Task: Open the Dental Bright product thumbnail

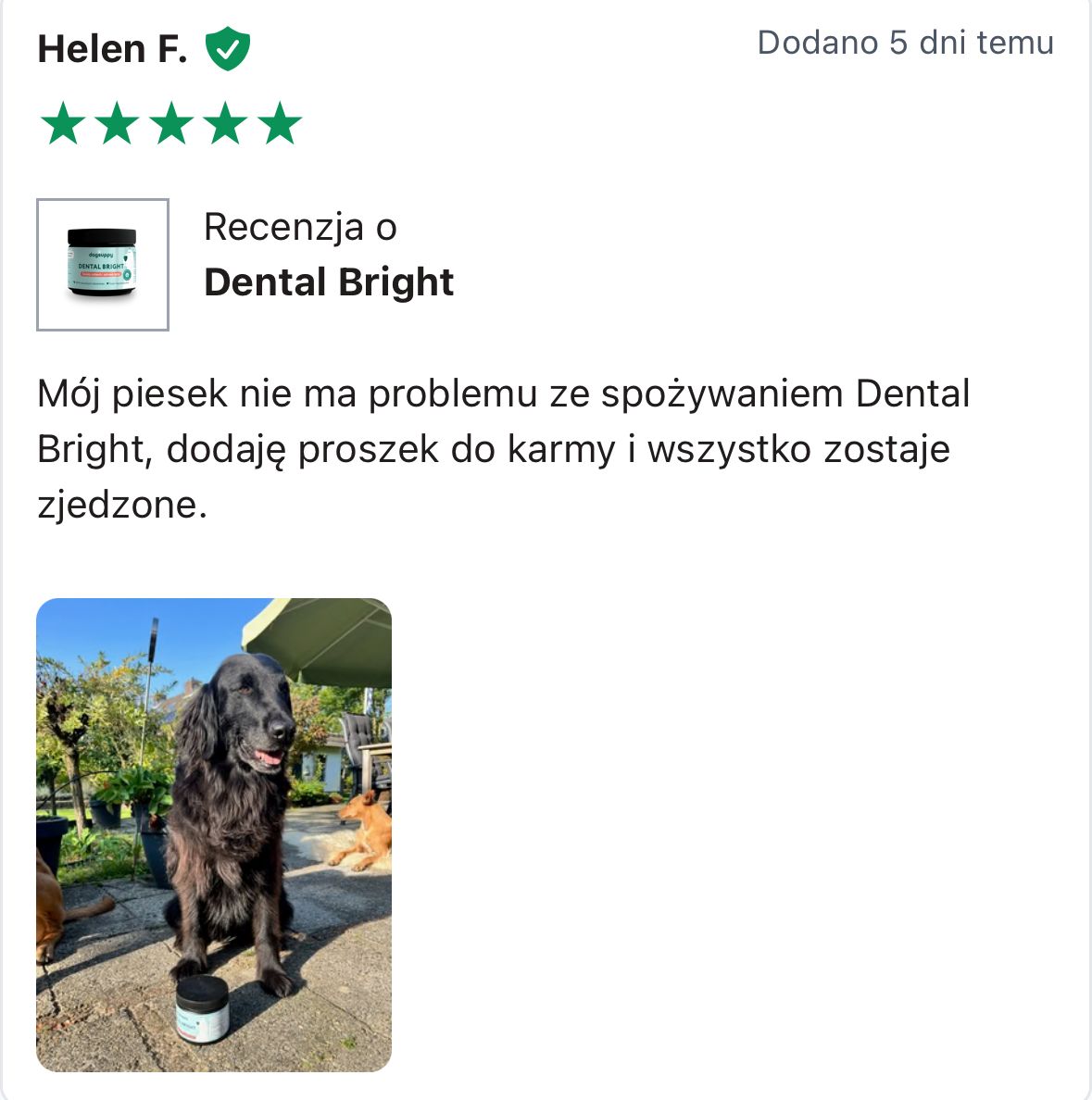Action: pyautogui.click(x=103, y=265)
